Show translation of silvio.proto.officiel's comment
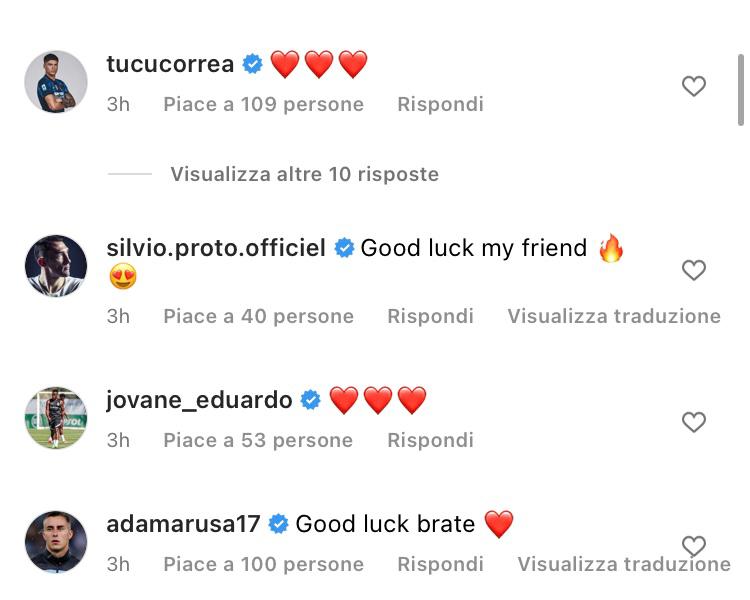Screen dimensions: 750x600 tap(613, 316)
